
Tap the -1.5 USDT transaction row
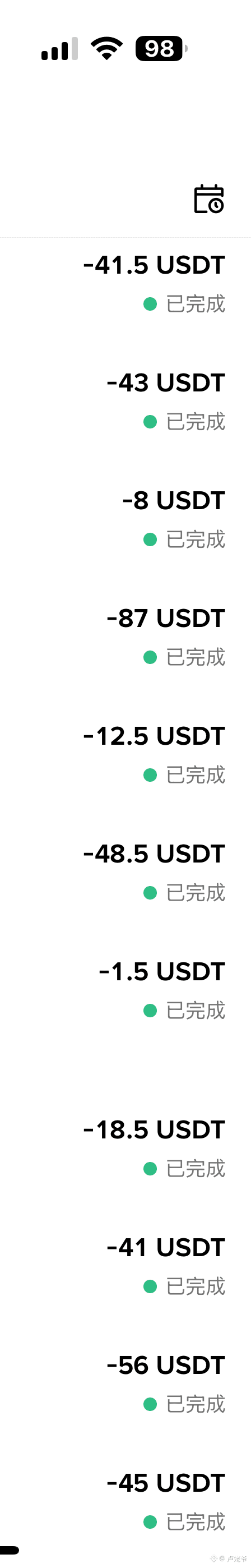click(x=125, y=990)
